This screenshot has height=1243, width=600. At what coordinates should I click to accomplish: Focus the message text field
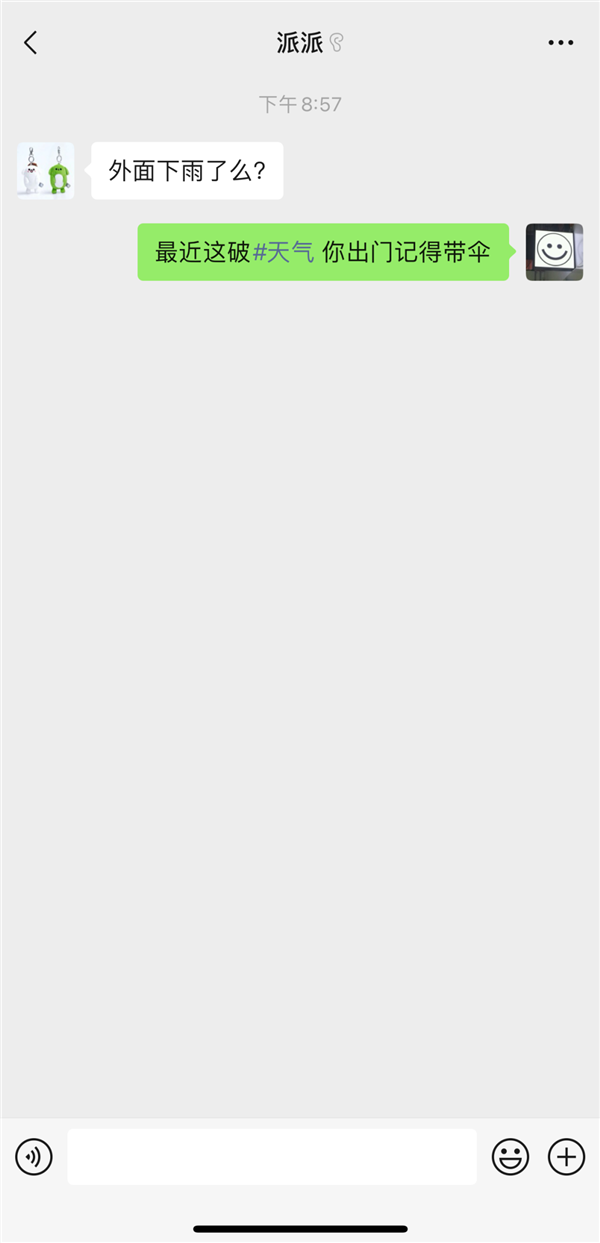[272, 1157]
